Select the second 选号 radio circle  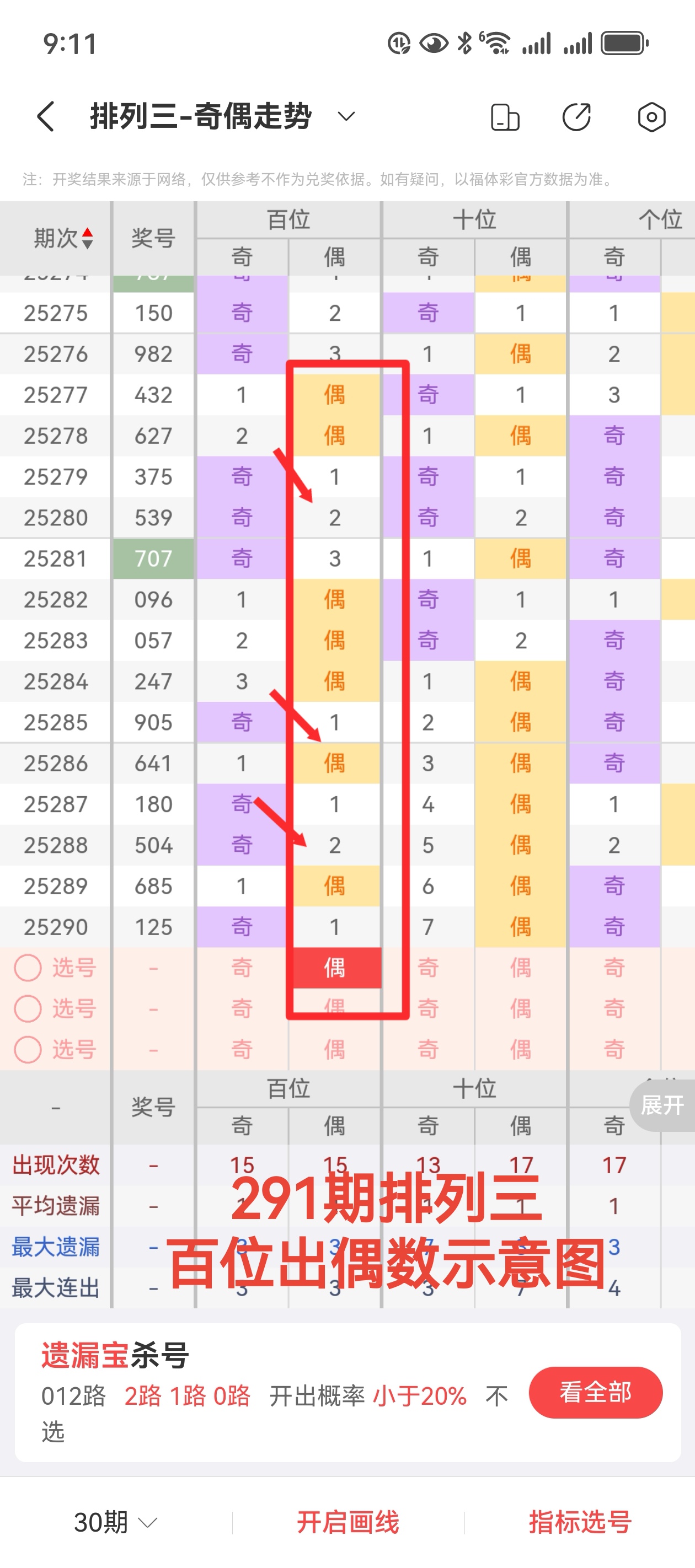tap(27, 1008)
